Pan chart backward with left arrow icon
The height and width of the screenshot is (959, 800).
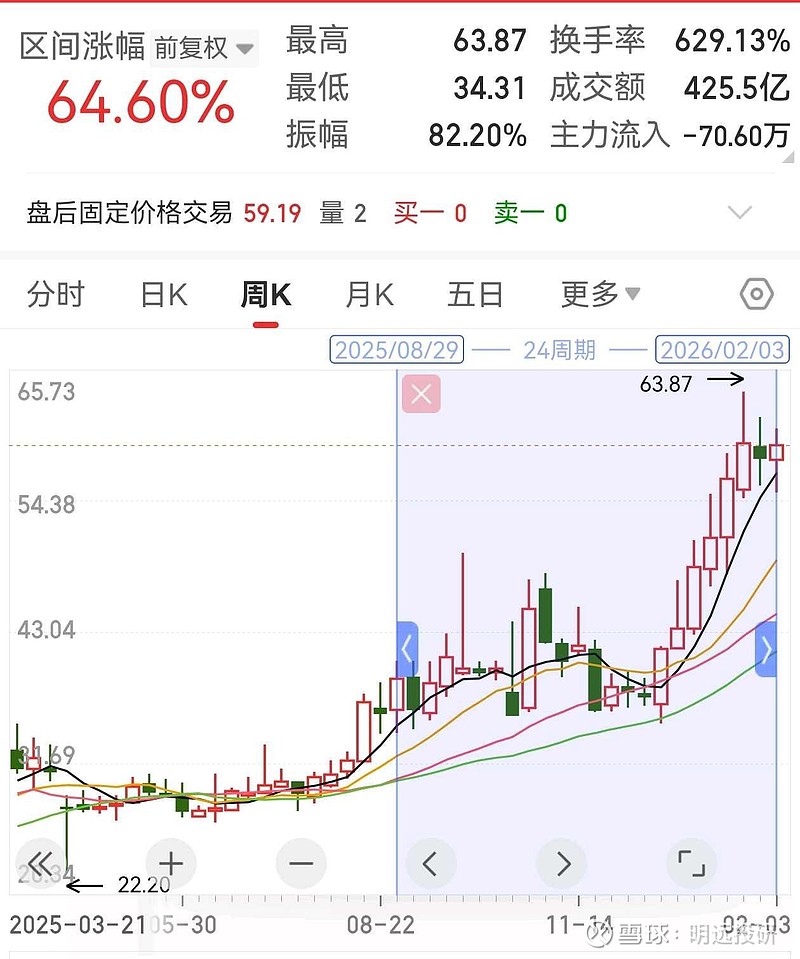(431, 862)
